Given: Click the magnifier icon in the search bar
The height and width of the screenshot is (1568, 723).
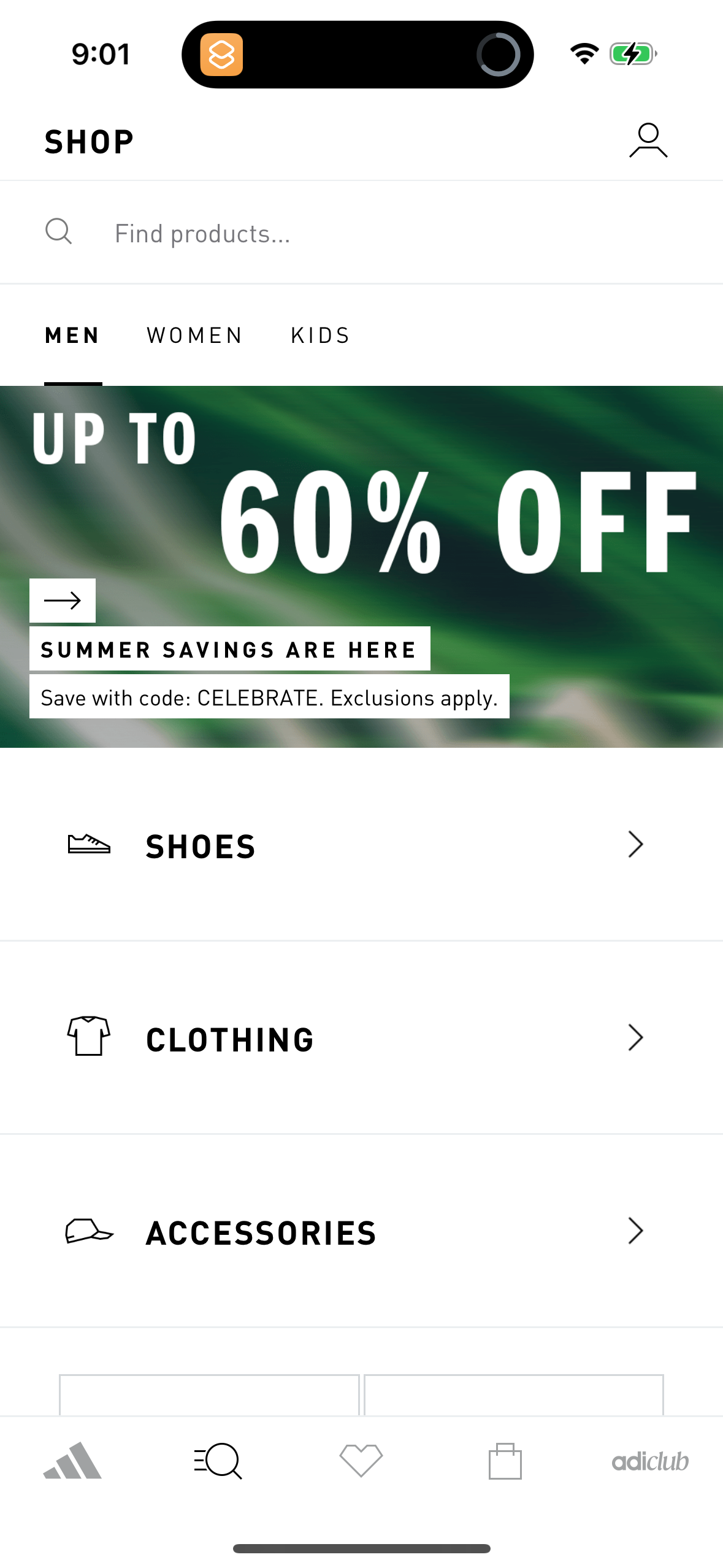Looking at the screenshot, I should pyautogui.click(x=58, y=233).
